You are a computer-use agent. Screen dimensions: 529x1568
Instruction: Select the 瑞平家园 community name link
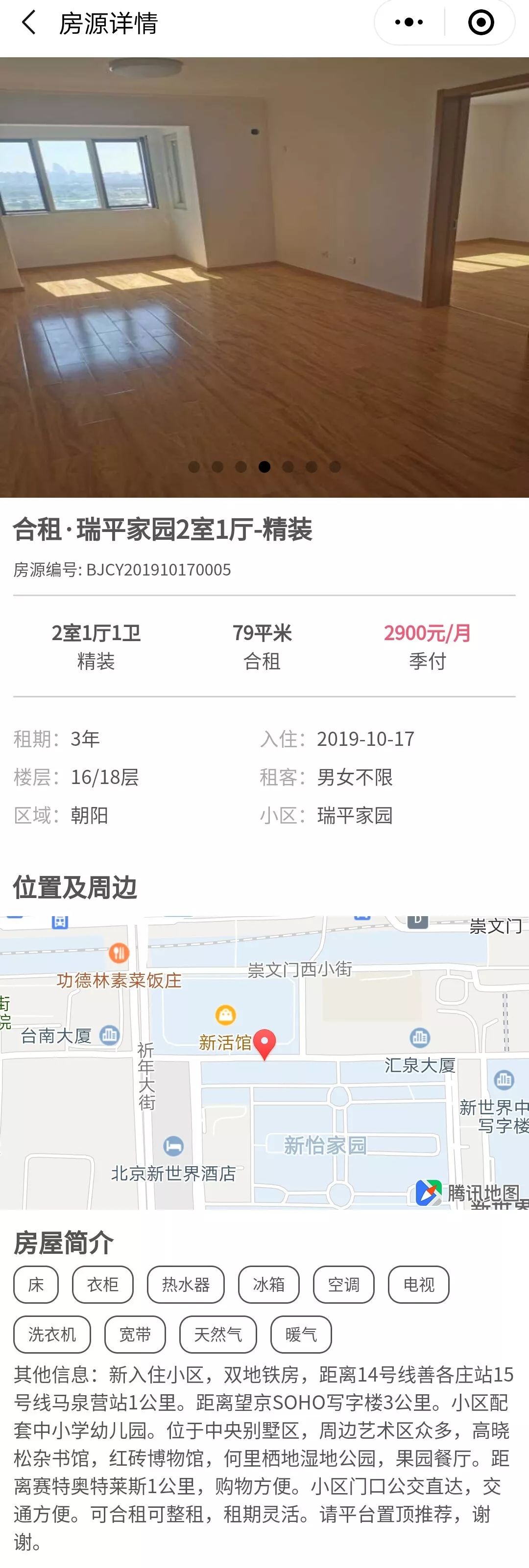click(355, 816)
